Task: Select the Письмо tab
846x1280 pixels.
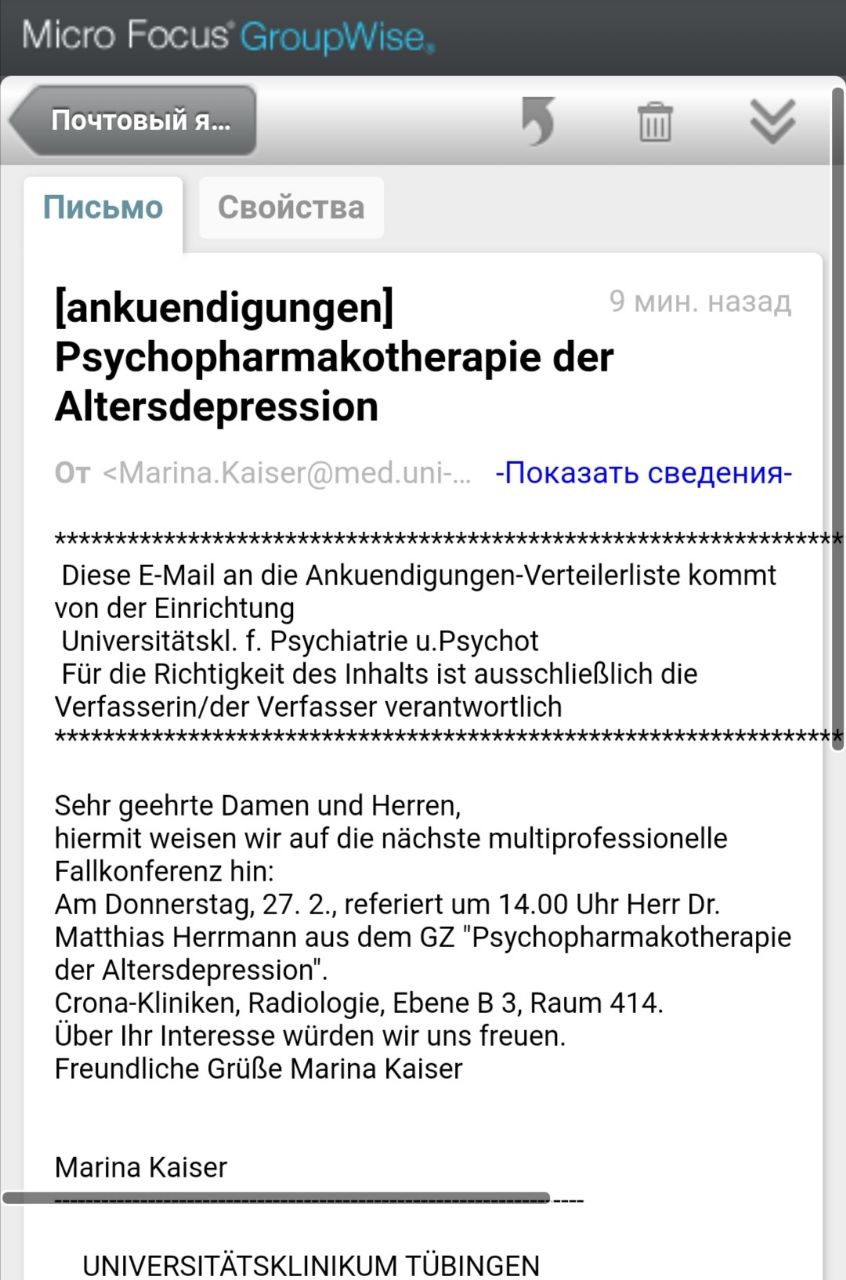Action: [x=103, y=208]
